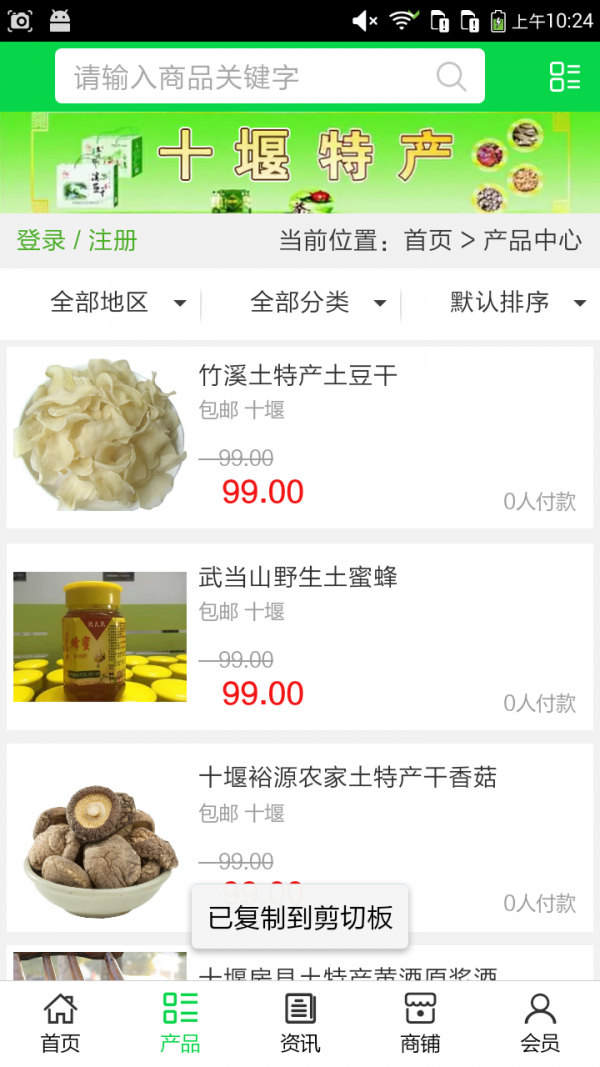Tap the magnifier search icon
Viewport: 600px width, 1067px height.
pyautogui.click(x=451, y=77)
